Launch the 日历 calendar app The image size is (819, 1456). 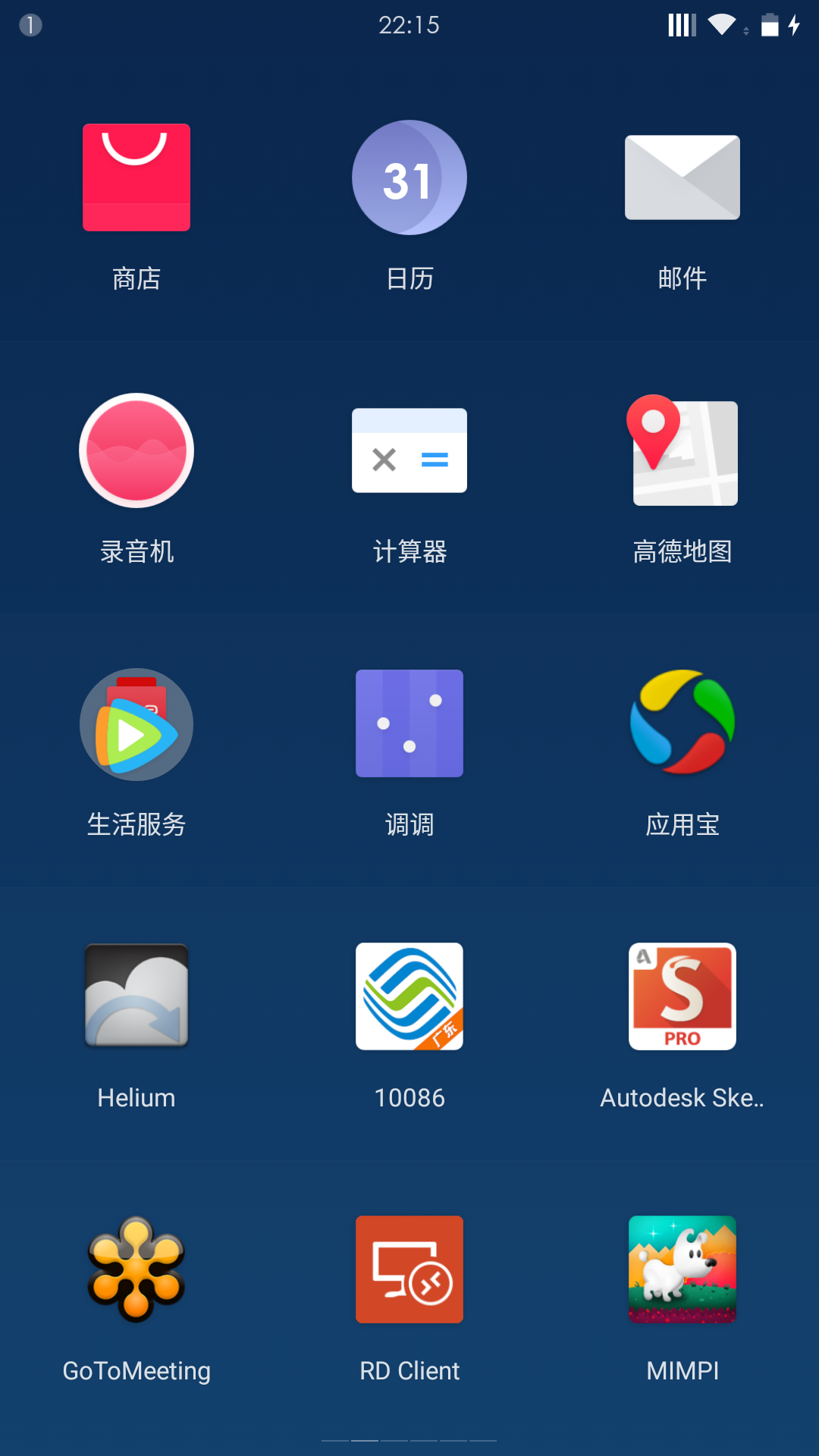pyautogui.click(x=409, y=177)
